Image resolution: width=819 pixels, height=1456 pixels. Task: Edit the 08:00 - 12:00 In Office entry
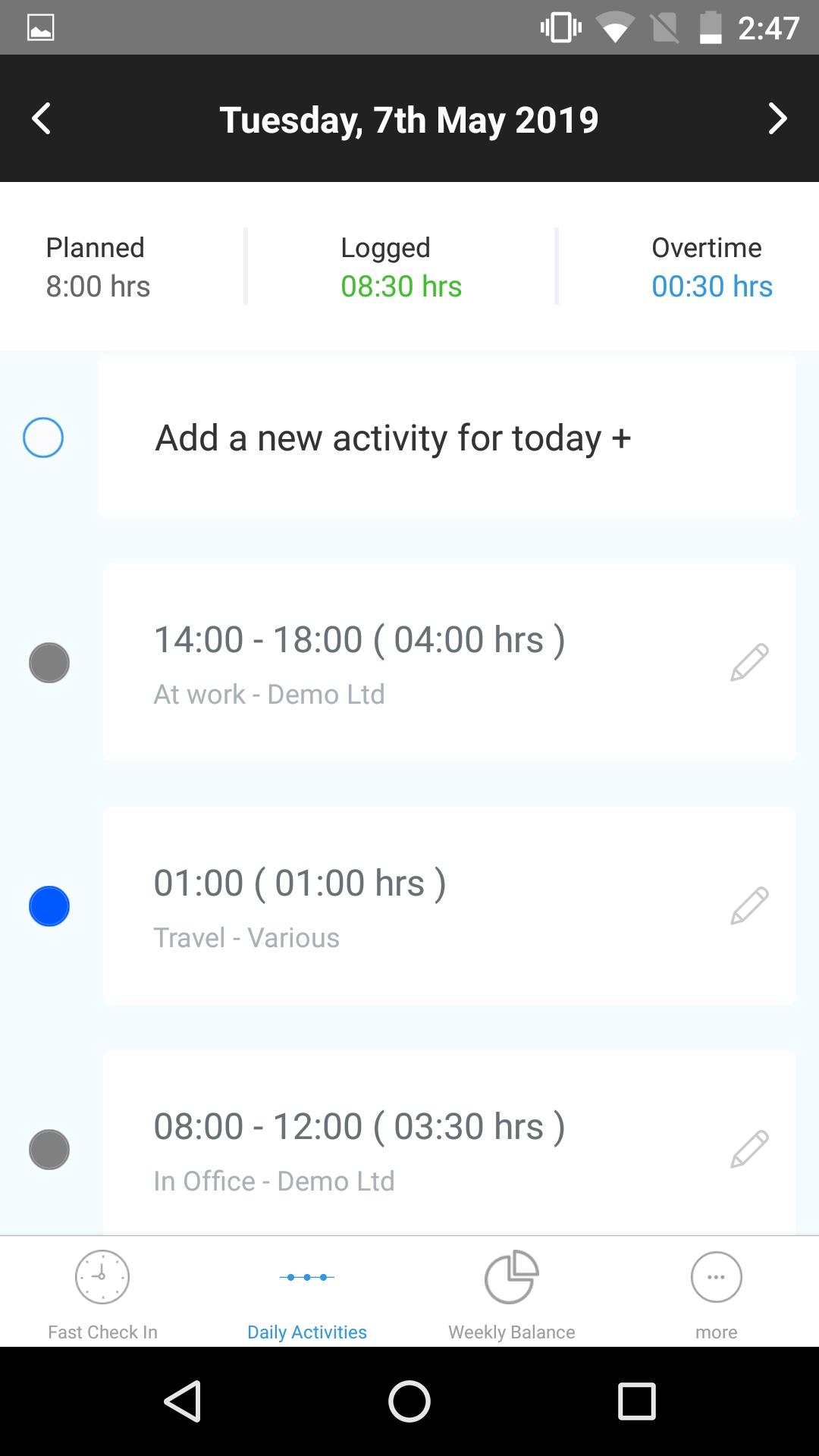[x=749, y=1149]
